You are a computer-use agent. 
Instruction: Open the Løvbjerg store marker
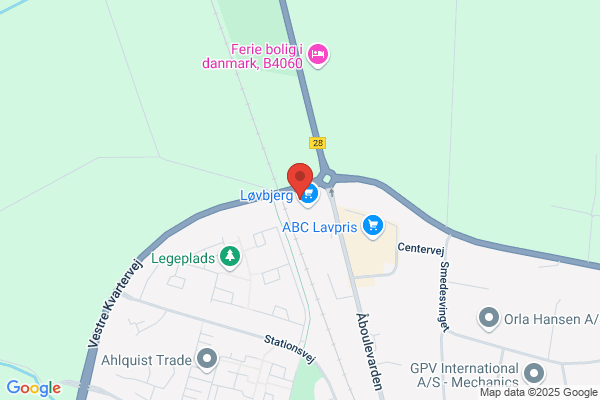click(309, 195)
